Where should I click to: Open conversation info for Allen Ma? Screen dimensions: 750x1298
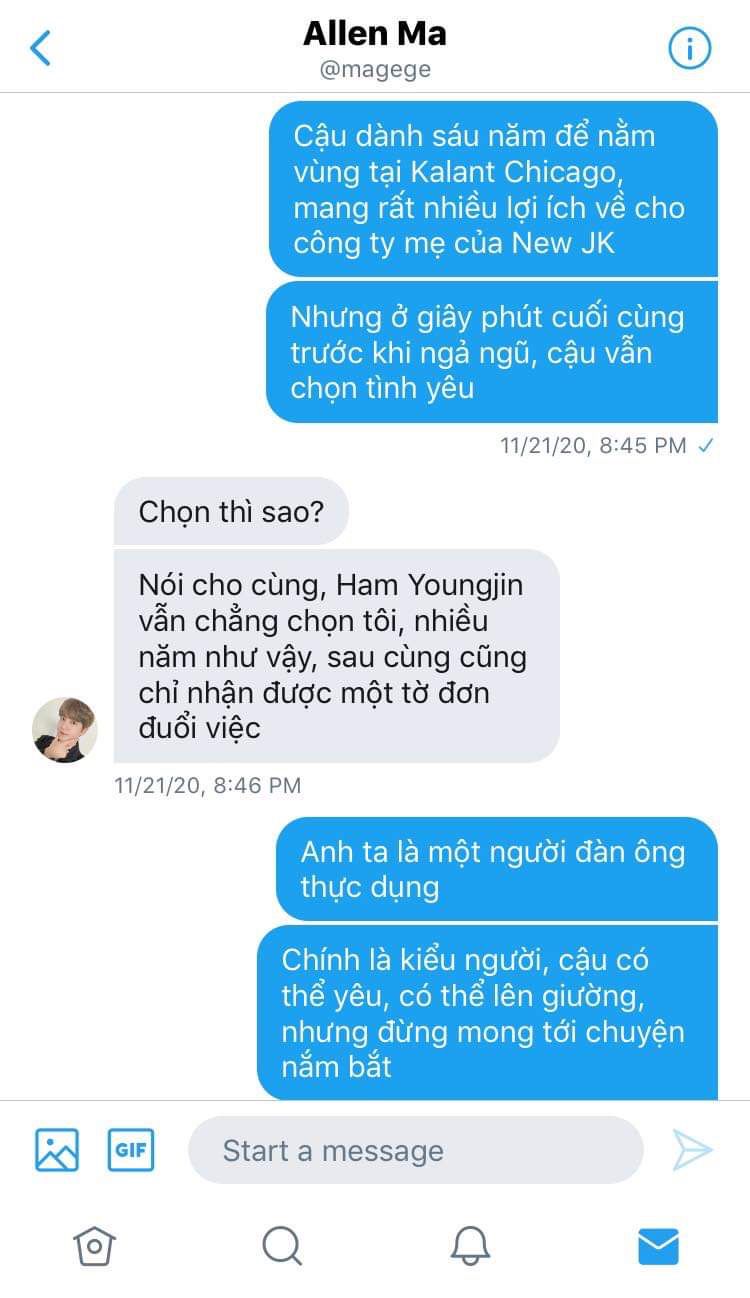tap(689, 47)
